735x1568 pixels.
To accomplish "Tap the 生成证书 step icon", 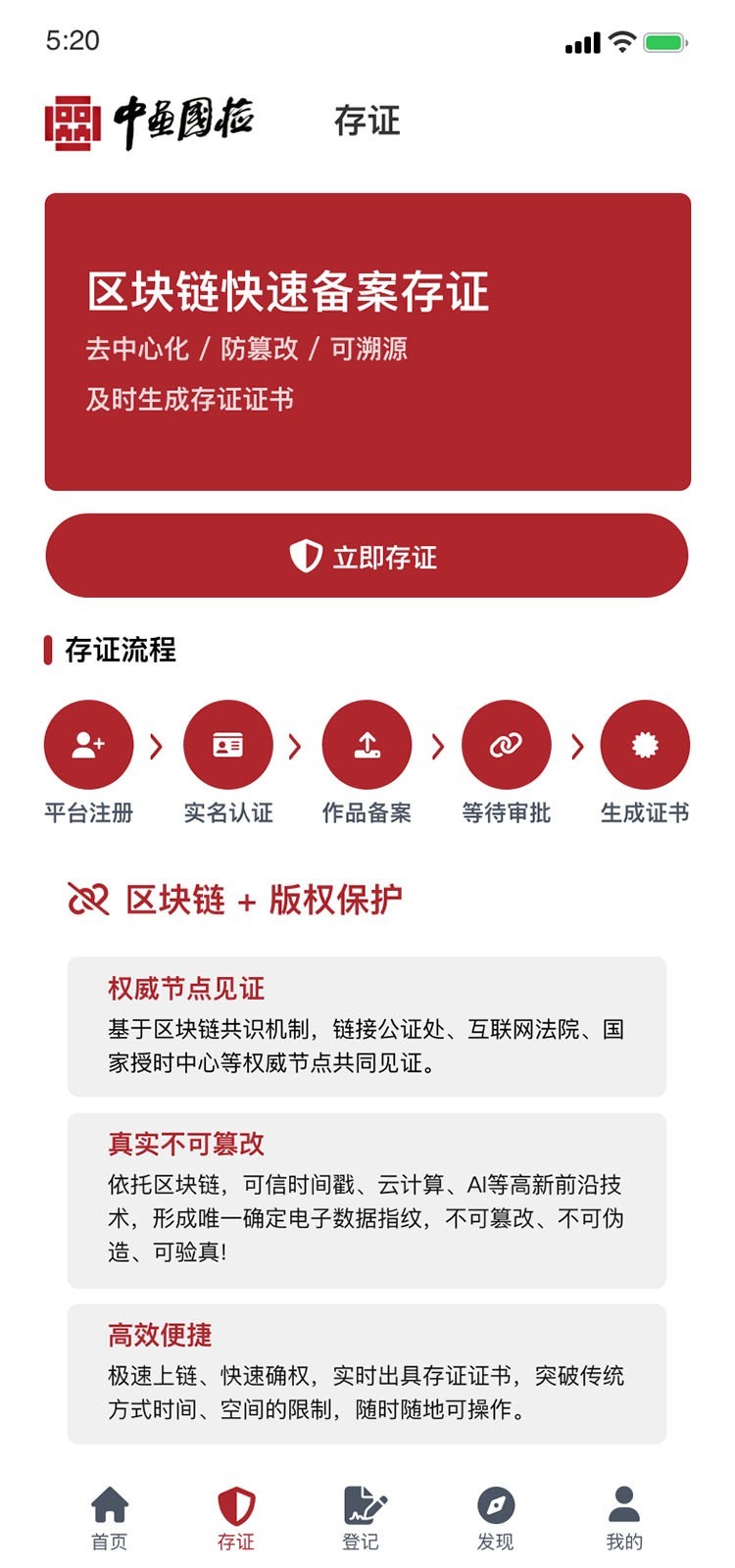I will click(x=645, y=745).
